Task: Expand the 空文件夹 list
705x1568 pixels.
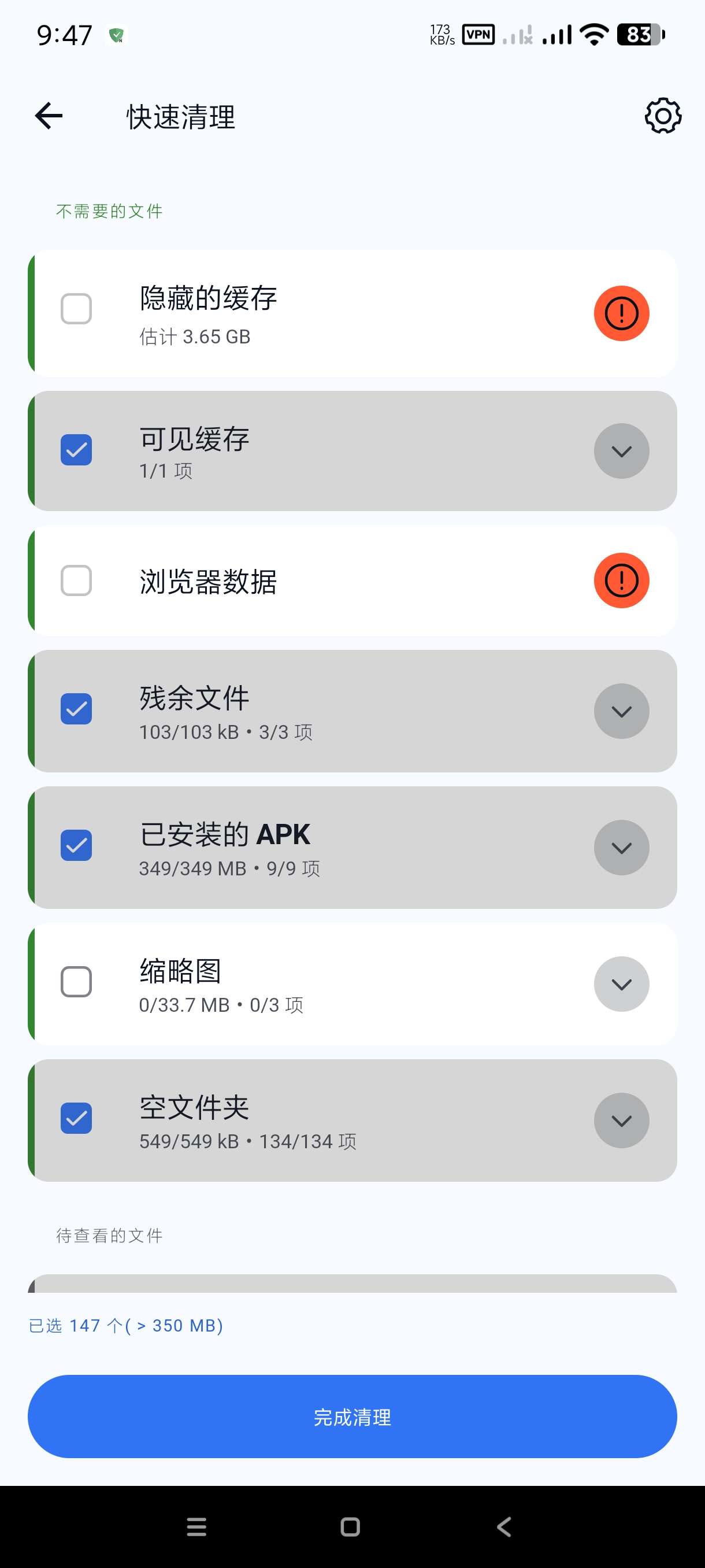Action: [x=621, y=1120]
